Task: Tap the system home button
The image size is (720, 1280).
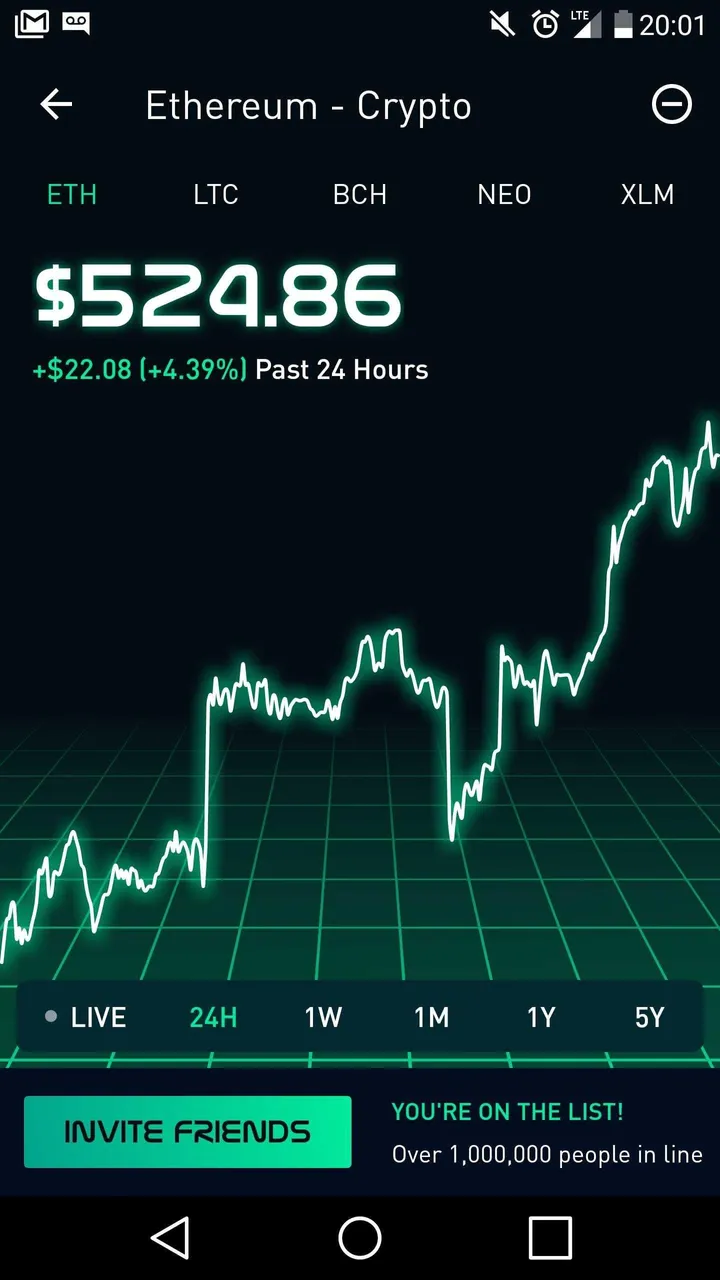Action: pyautogui.click(x=360, y=1238)
